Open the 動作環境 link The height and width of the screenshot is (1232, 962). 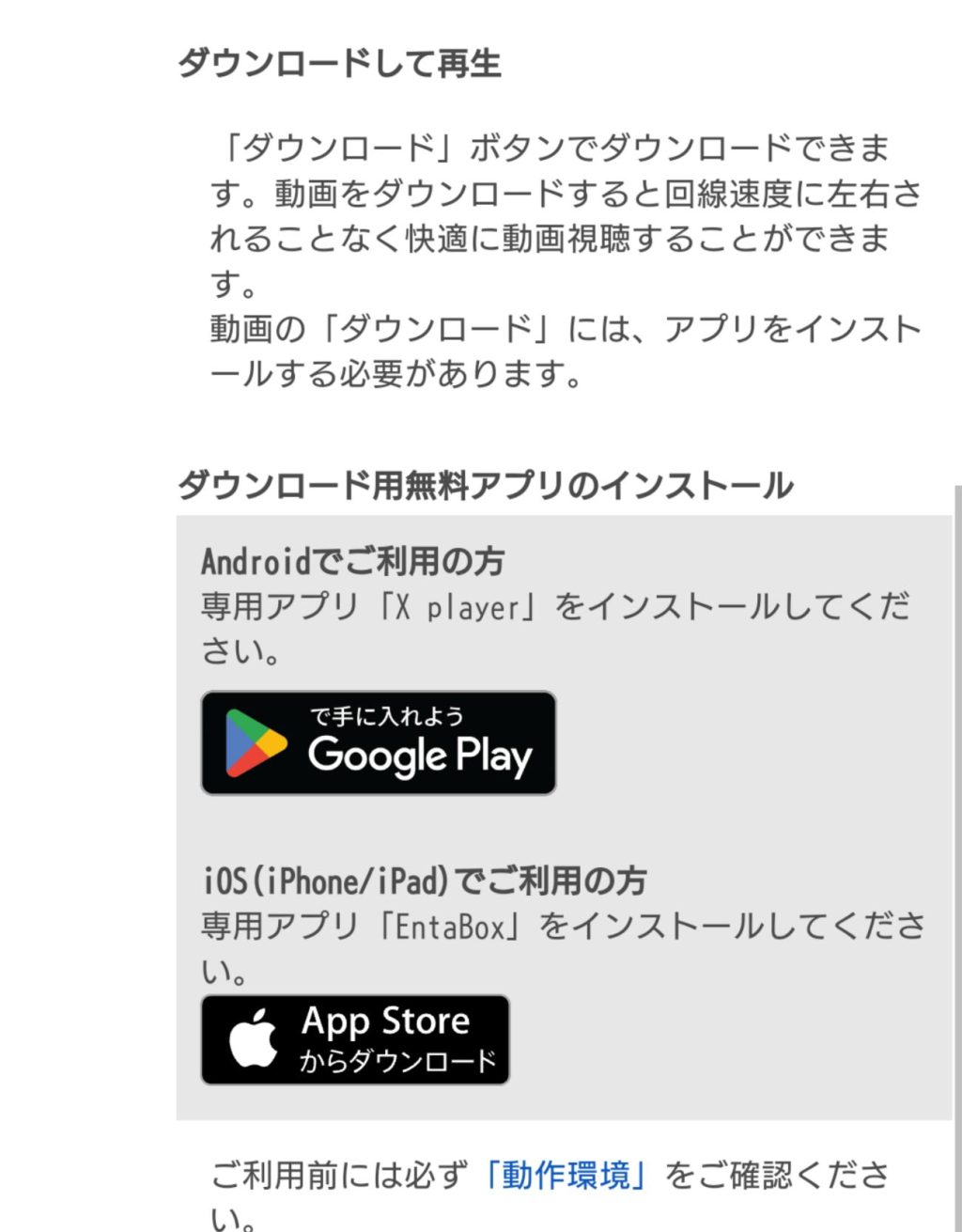[x=565, y=1175]
